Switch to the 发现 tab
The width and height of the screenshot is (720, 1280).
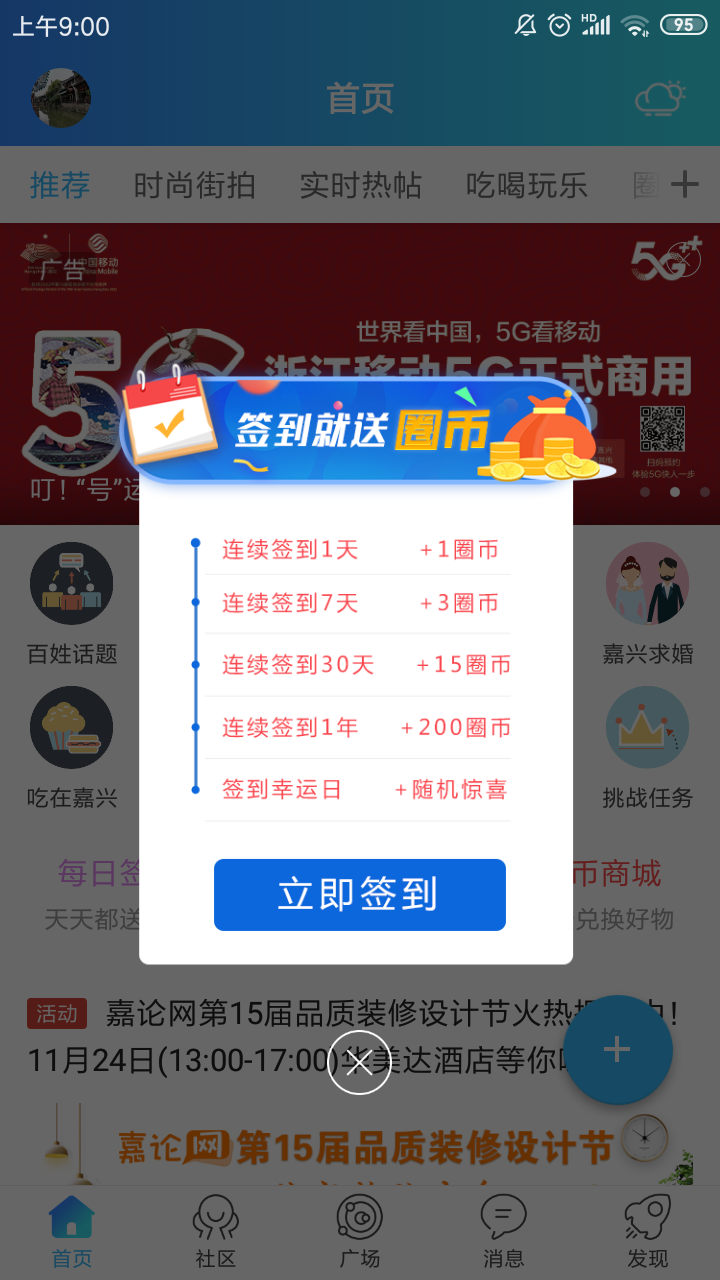647,1232
